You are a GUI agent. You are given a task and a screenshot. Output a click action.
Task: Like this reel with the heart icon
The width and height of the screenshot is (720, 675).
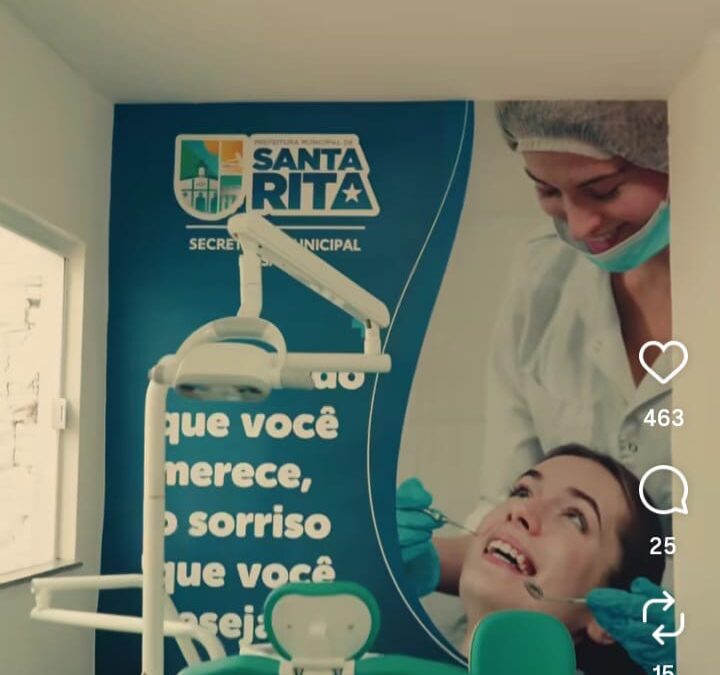tap(663, 362)
